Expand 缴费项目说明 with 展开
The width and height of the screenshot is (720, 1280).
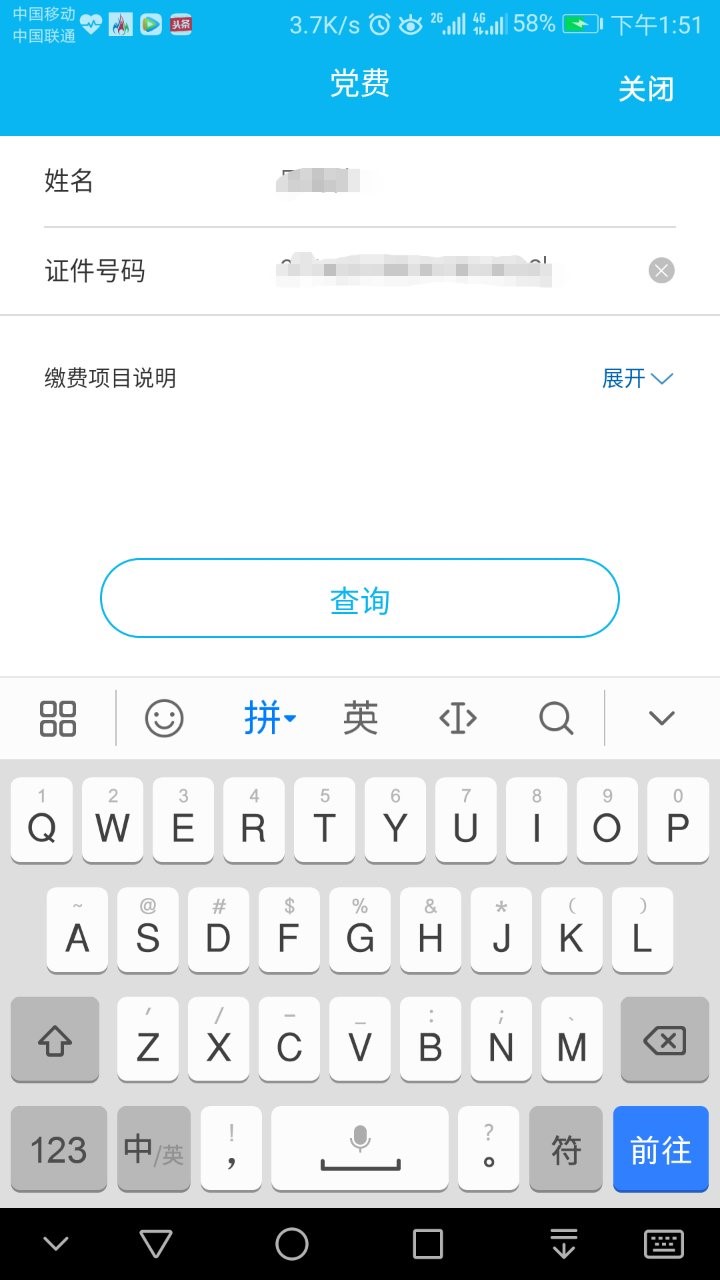click(x=636, y=378)
